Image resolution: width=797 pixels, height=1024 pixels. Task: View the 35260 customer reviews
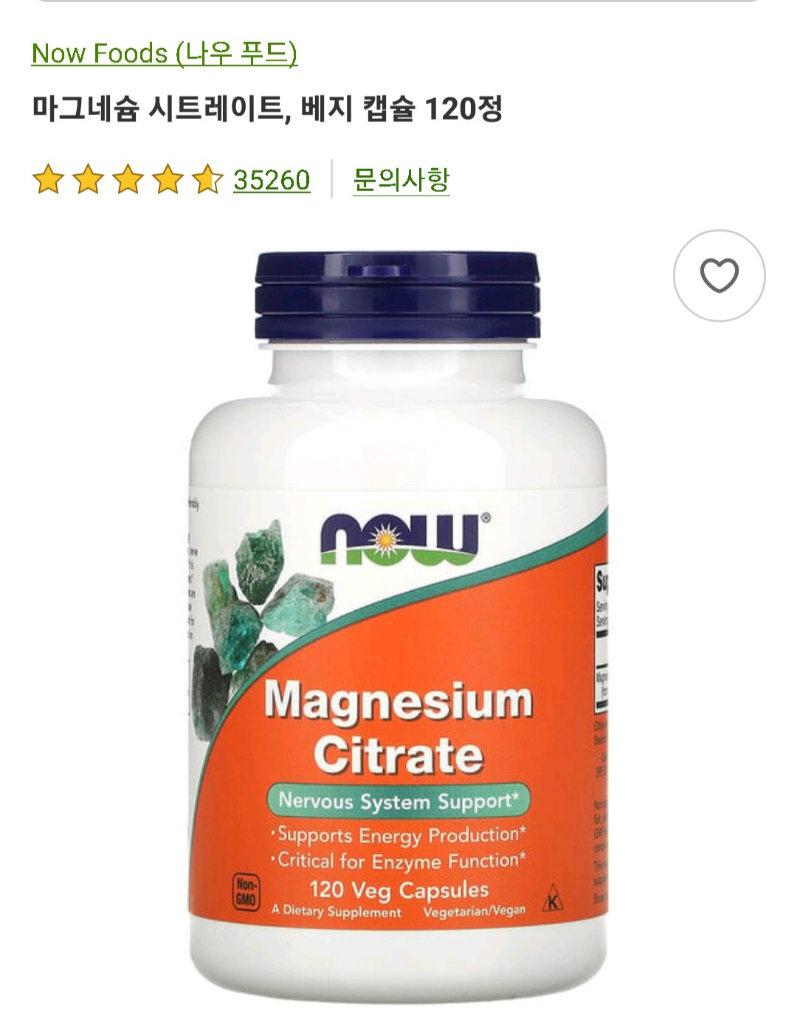[271, 180]
